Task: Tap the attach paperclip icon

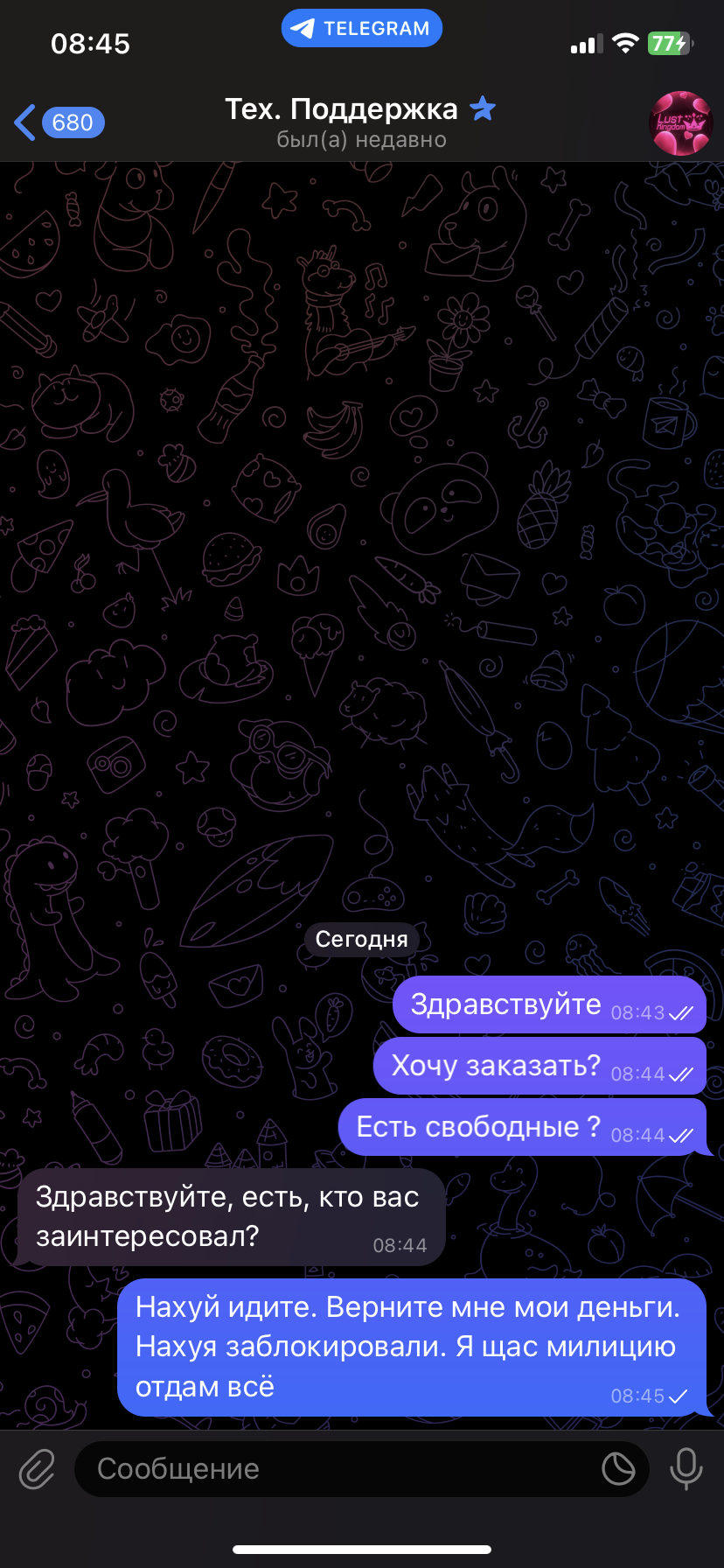Action: 38,1469
